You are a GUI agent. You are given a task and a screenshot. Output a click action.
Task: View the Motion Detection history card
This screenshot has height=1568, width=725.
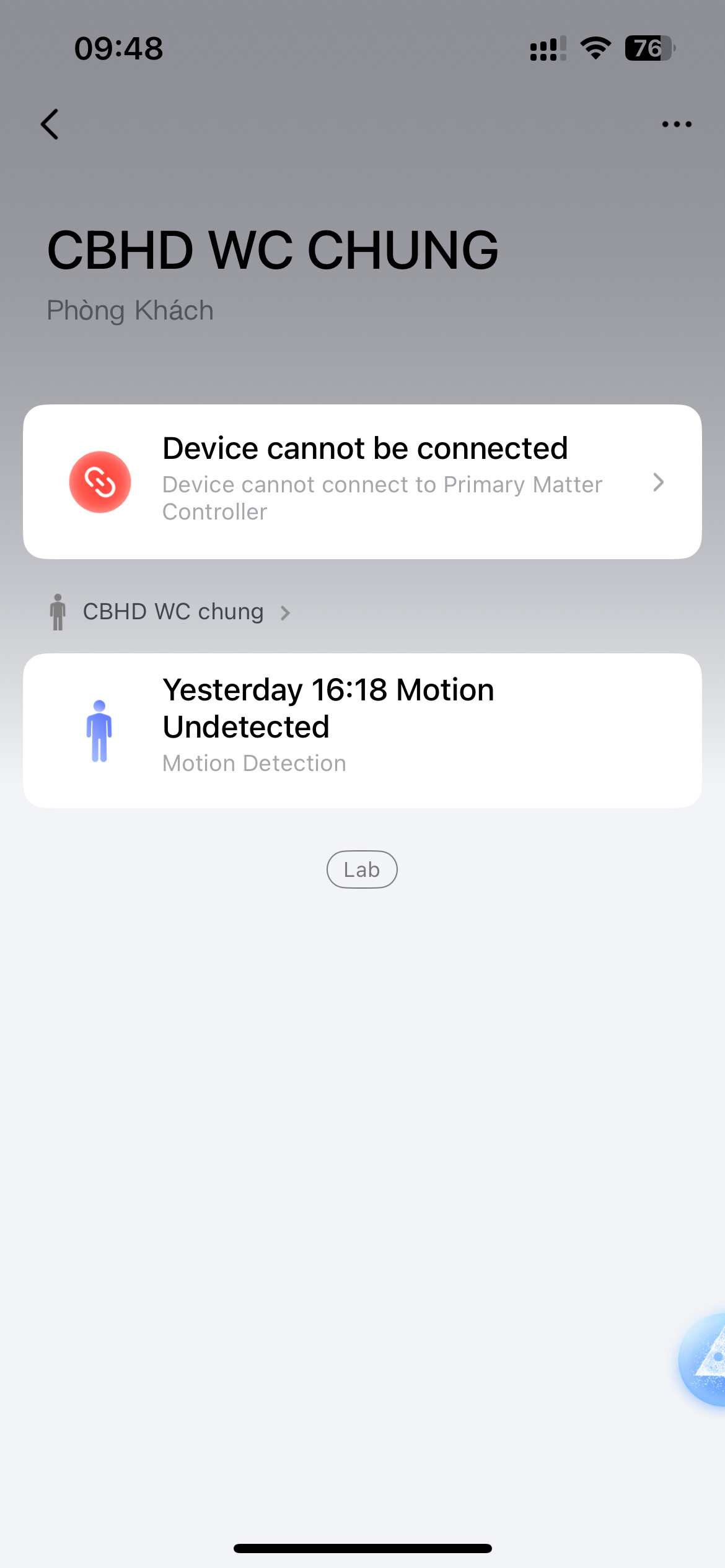[x=362, y=731]
